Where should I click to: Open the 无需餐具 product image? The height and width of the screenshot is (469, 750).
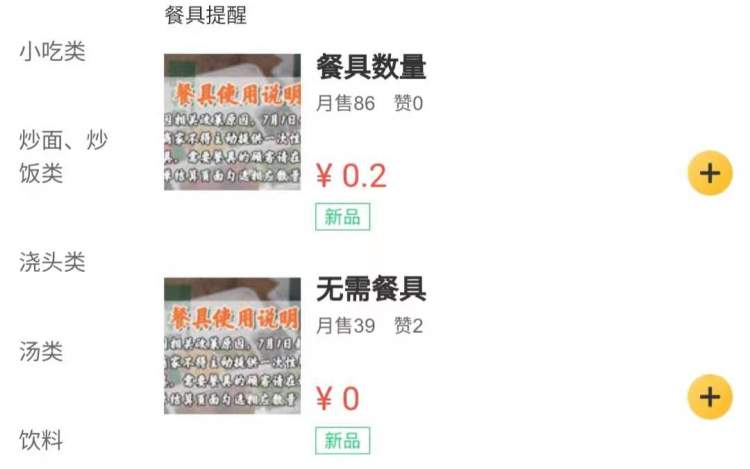pyautogui.click(x=232, y=346)
